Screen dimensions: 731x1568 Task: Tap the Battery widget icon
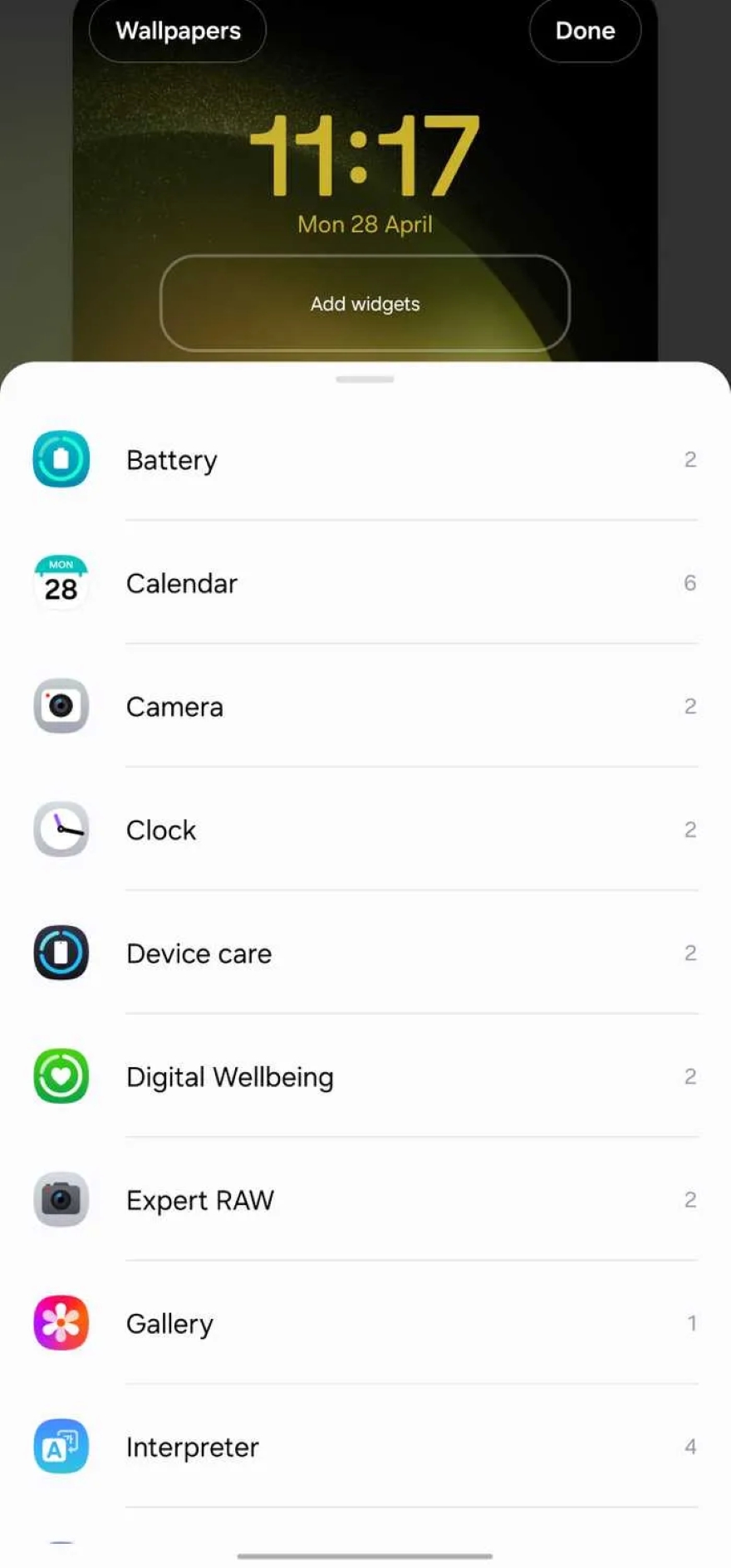(60, 459)
